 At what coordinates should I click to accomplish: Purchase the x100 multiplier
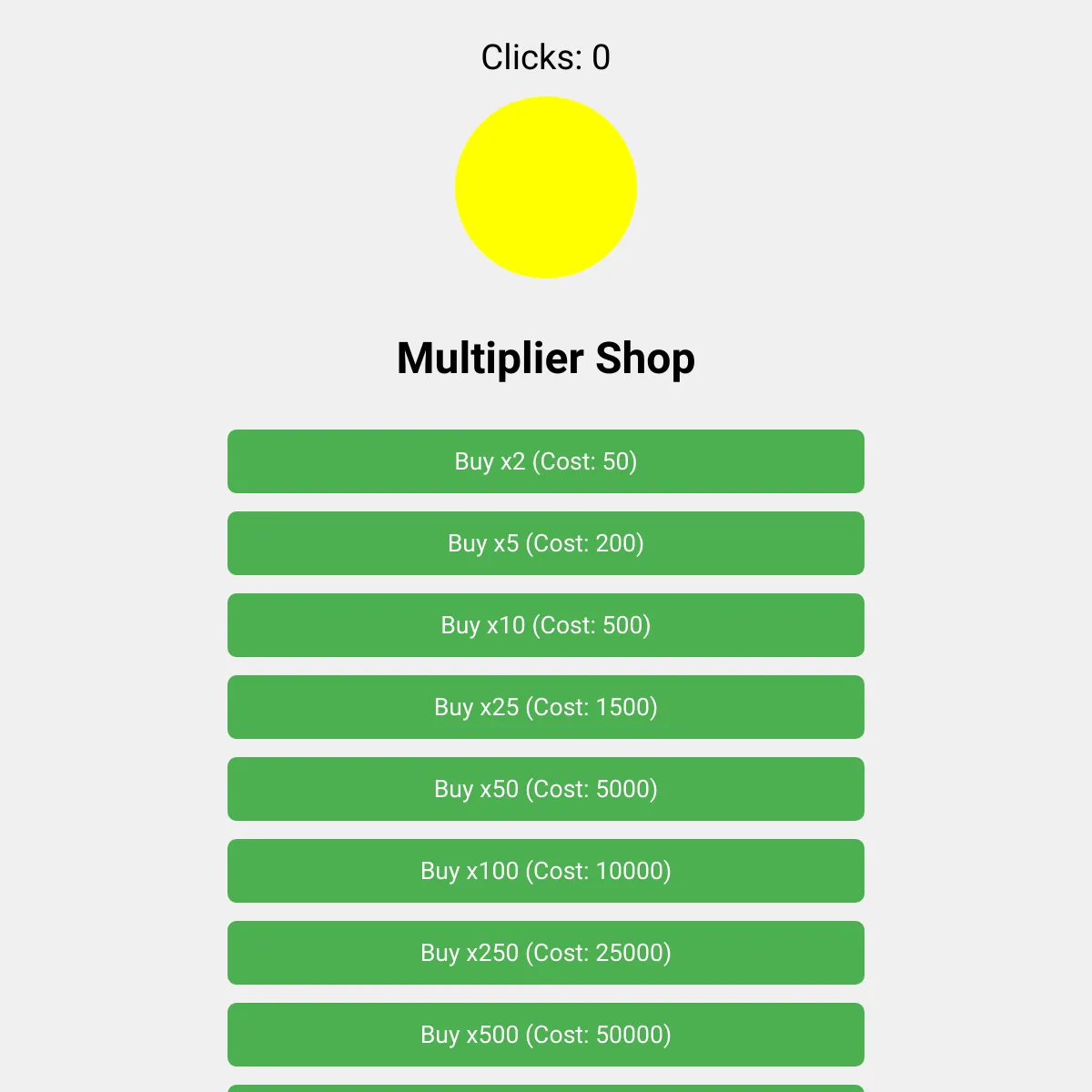(546, 871)
